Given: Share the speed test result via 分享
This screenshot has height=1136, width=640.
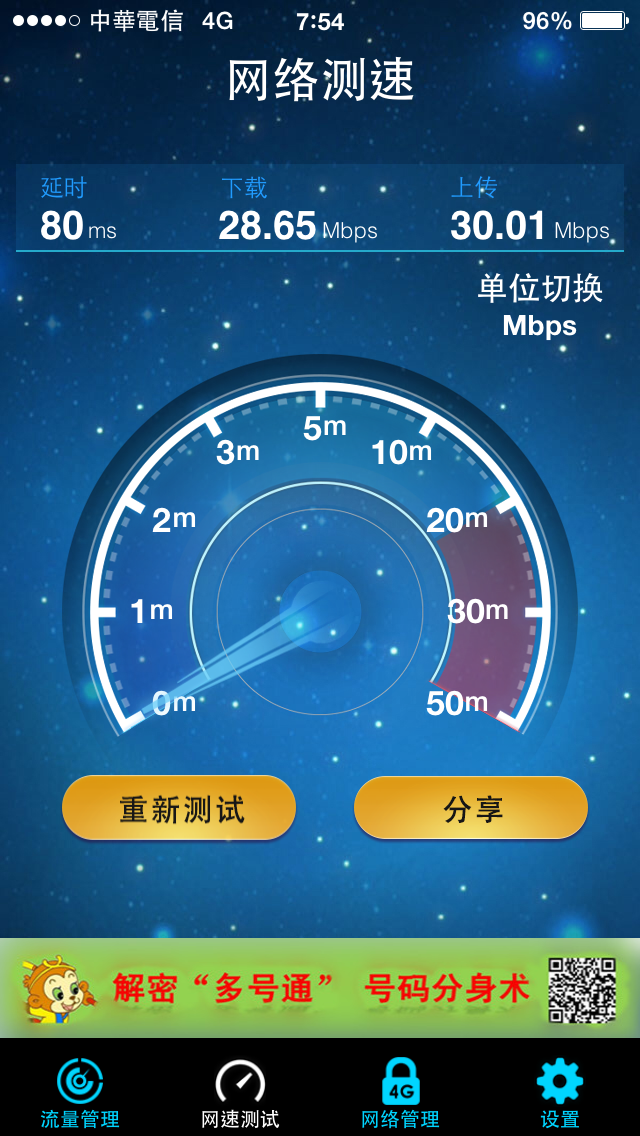Looking at the screenshot, I should [x=471, y=808].
